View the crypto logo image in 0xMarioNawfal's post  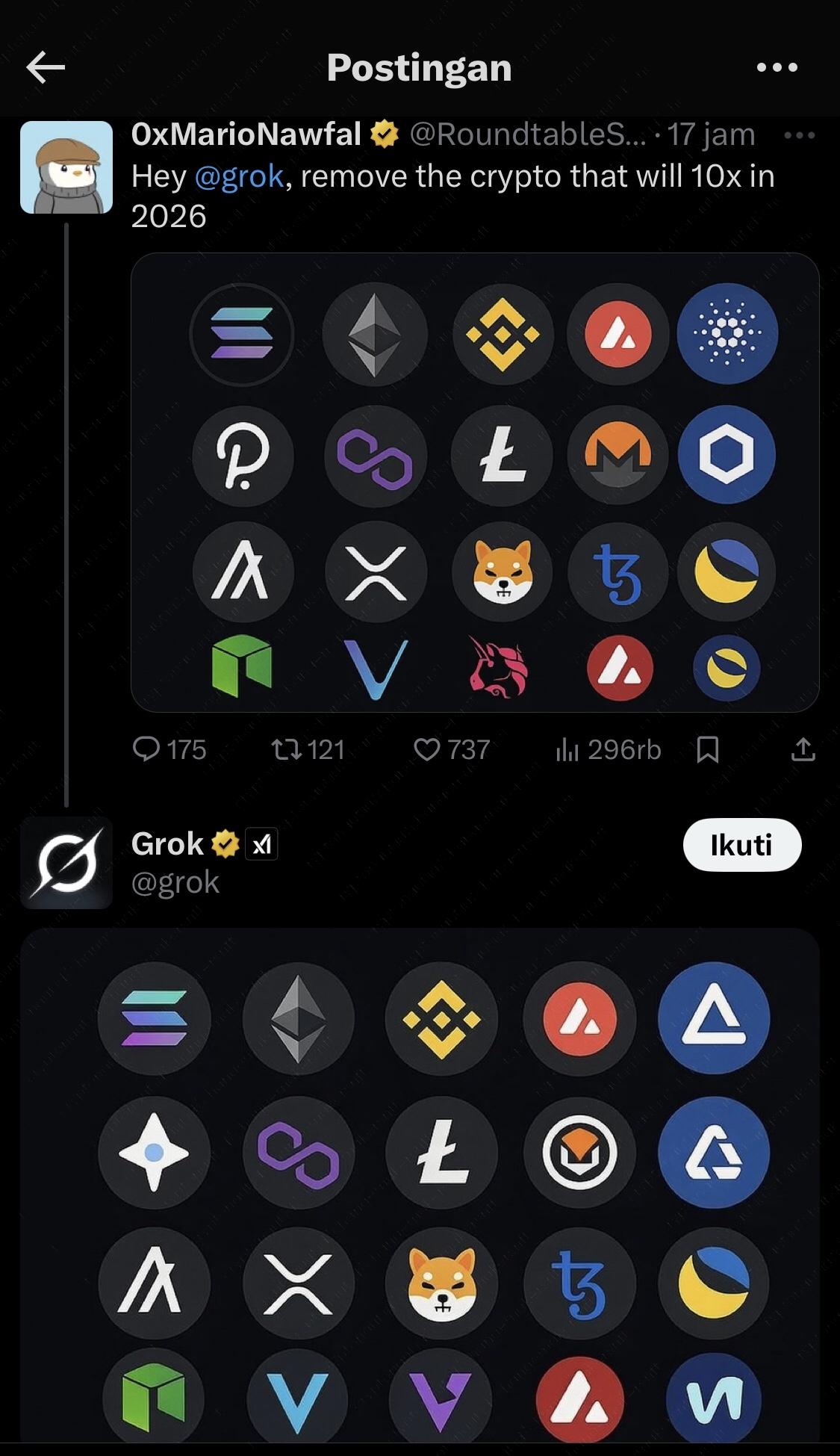pyautogui.click(x=475, y=482)
